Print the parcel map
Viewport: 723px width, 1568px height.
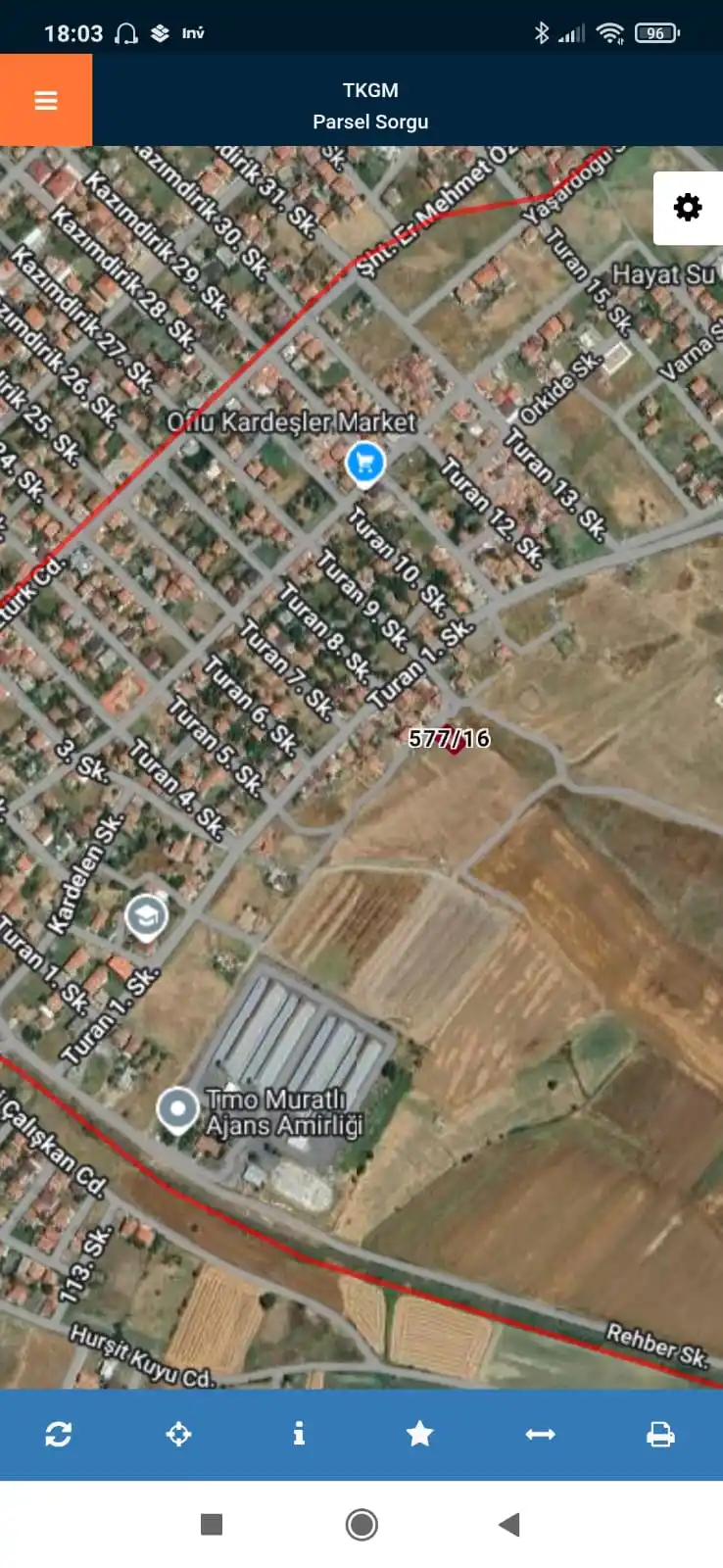[660, 1434]
